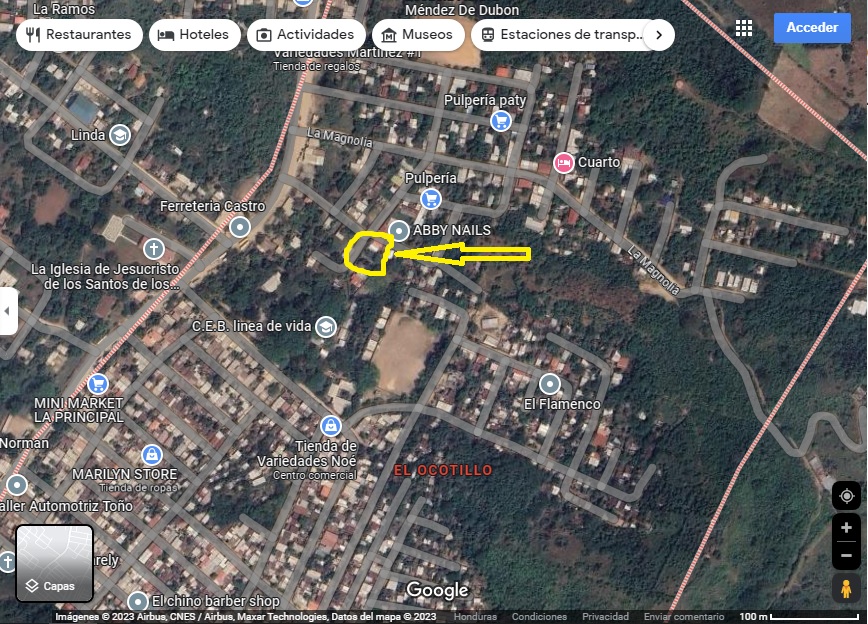Filter the map by Actividades
This screenshot has width=868, height=624.
click(305, 35)
